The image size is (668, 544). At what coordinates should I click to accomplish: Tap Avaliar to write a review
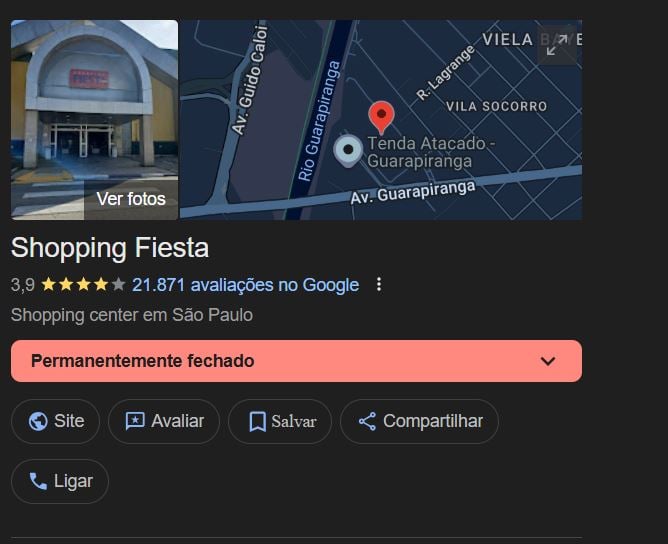[x=164, y=421]
